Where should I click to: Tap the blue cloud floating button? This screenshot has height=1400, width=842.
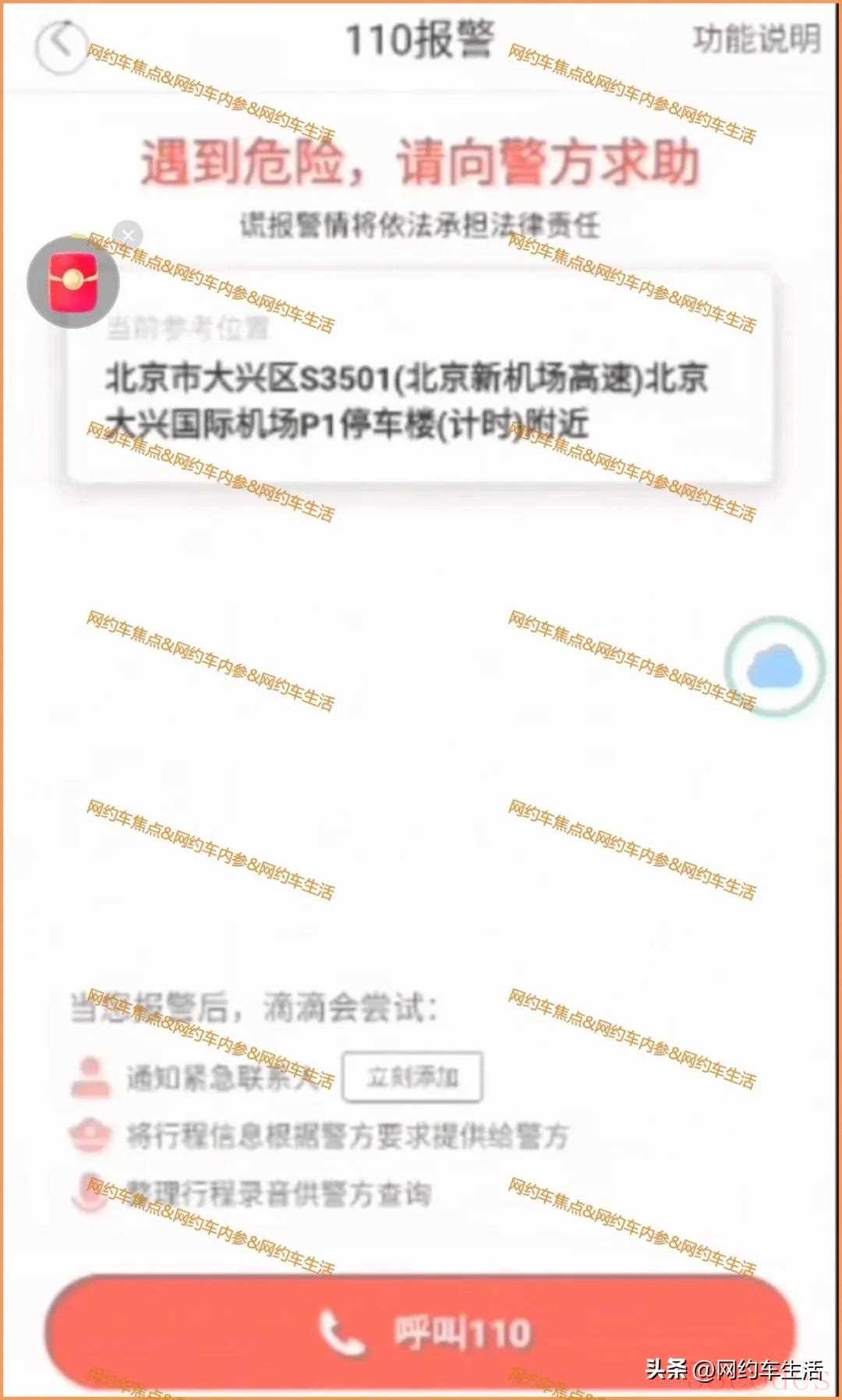point(774,666)
